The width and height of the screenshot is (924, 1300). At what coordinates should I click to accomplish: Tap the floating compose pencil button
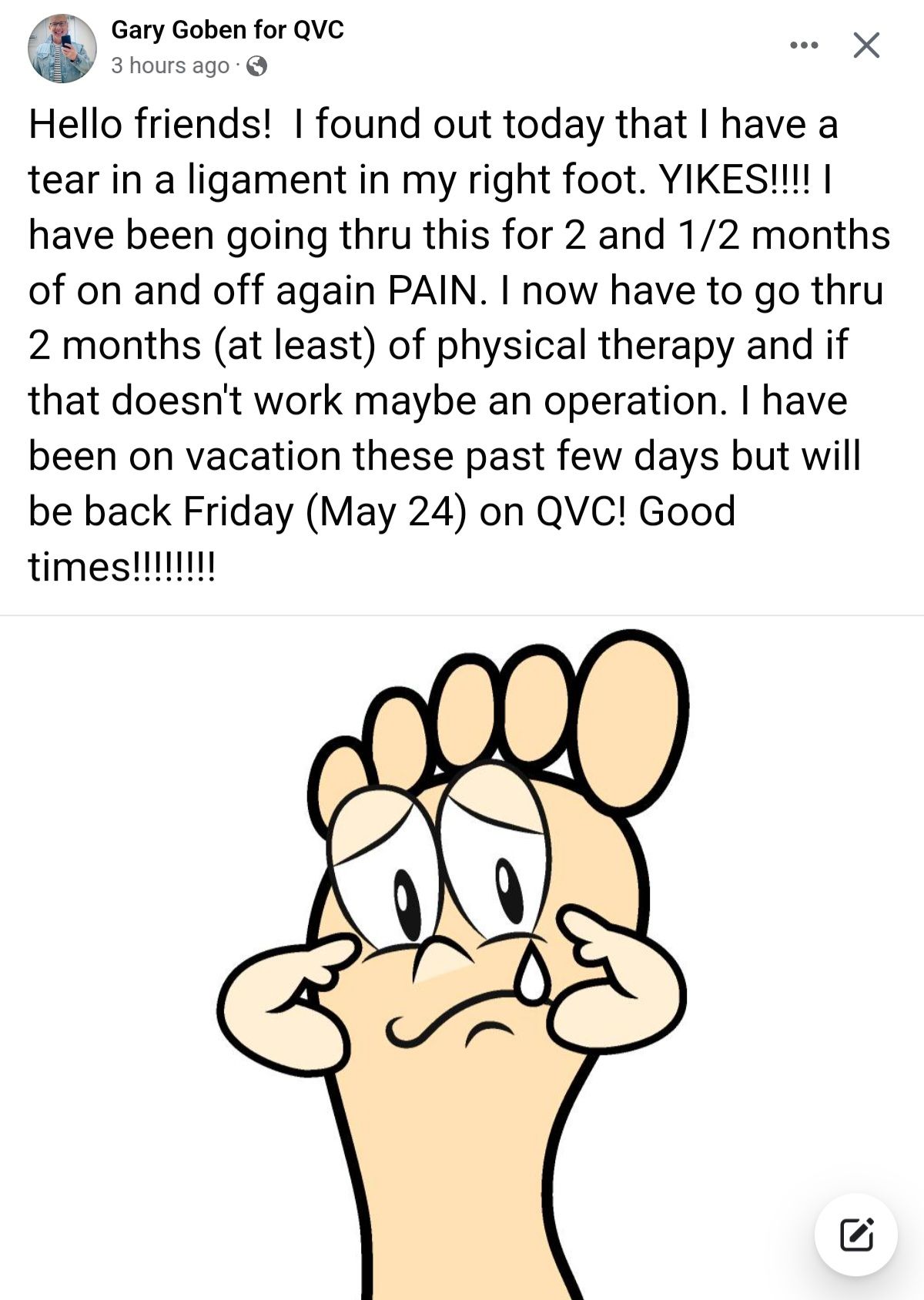(x=855, y=1235)
